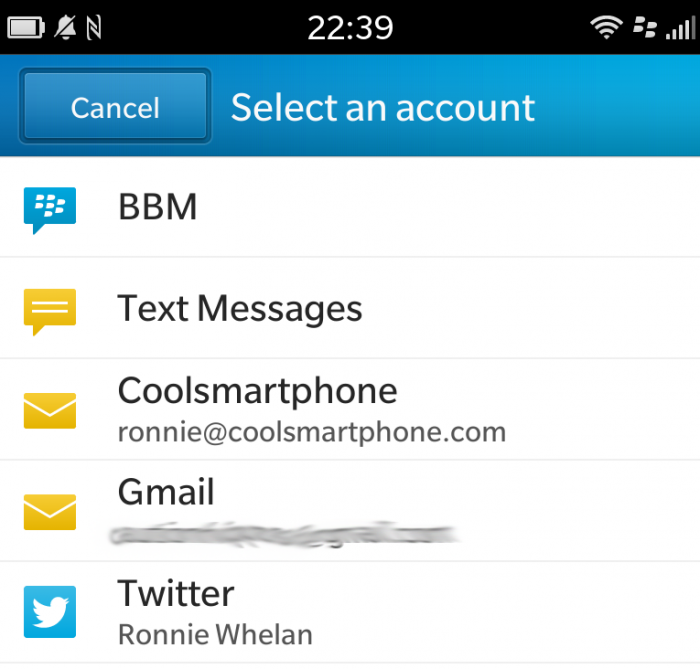
Task: Cancel the account selection
Action: tap(115, 107)
